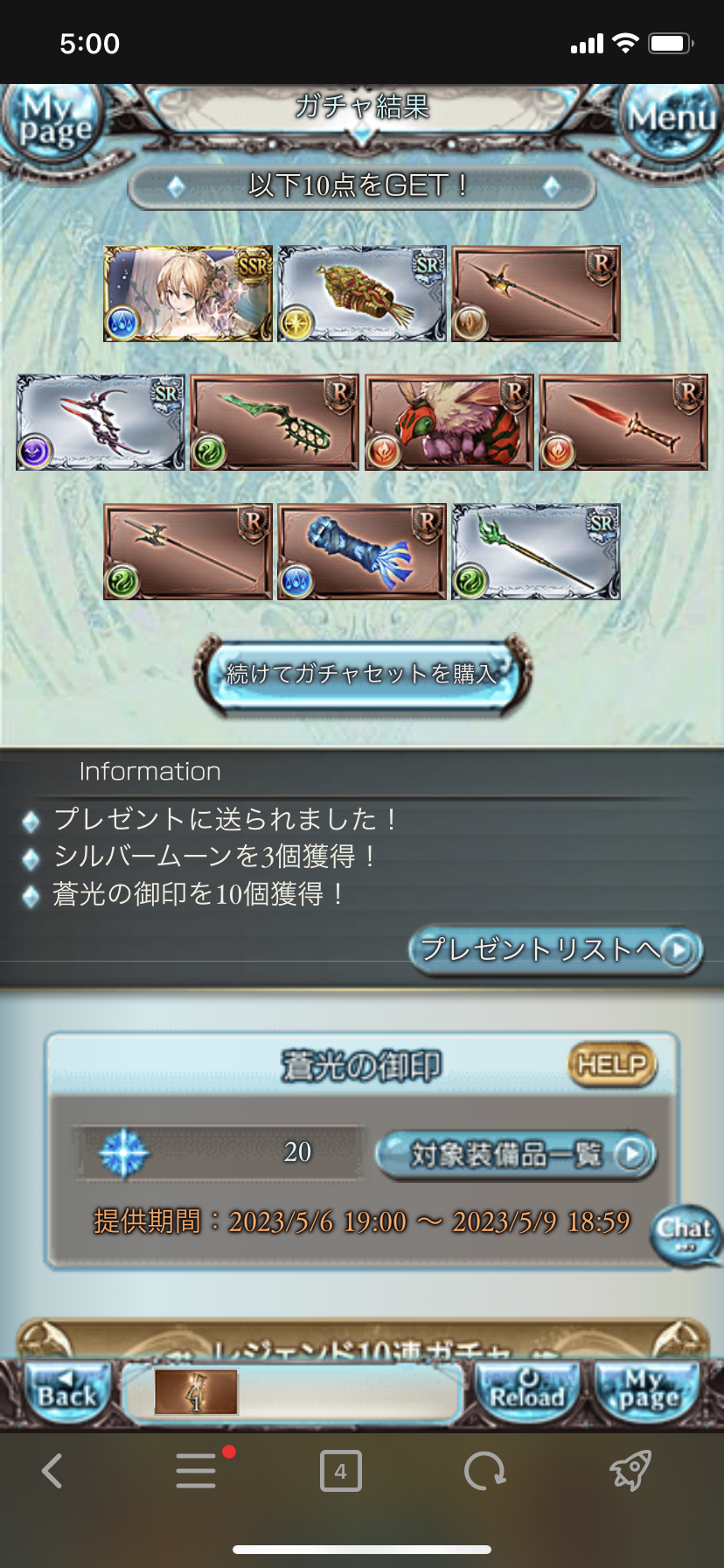Select the R blue gauntlet item

362,552
